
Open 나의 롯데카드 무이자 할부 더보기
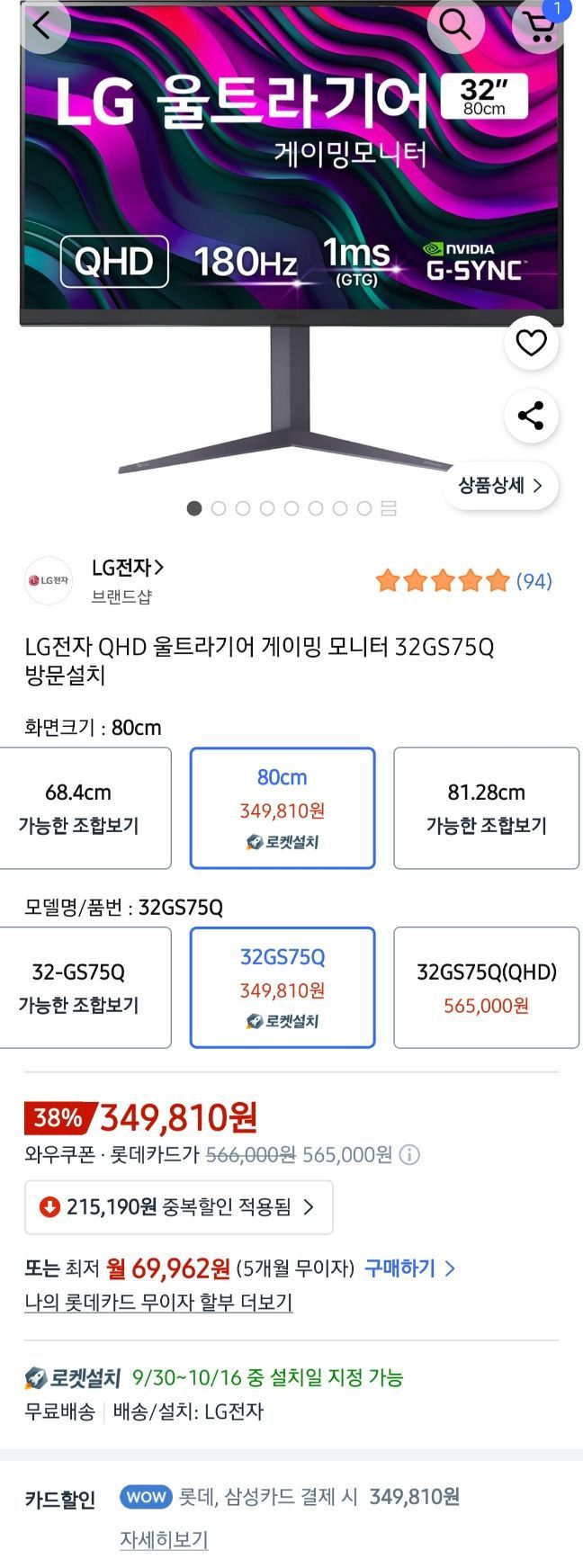[x=158, y=1303]
